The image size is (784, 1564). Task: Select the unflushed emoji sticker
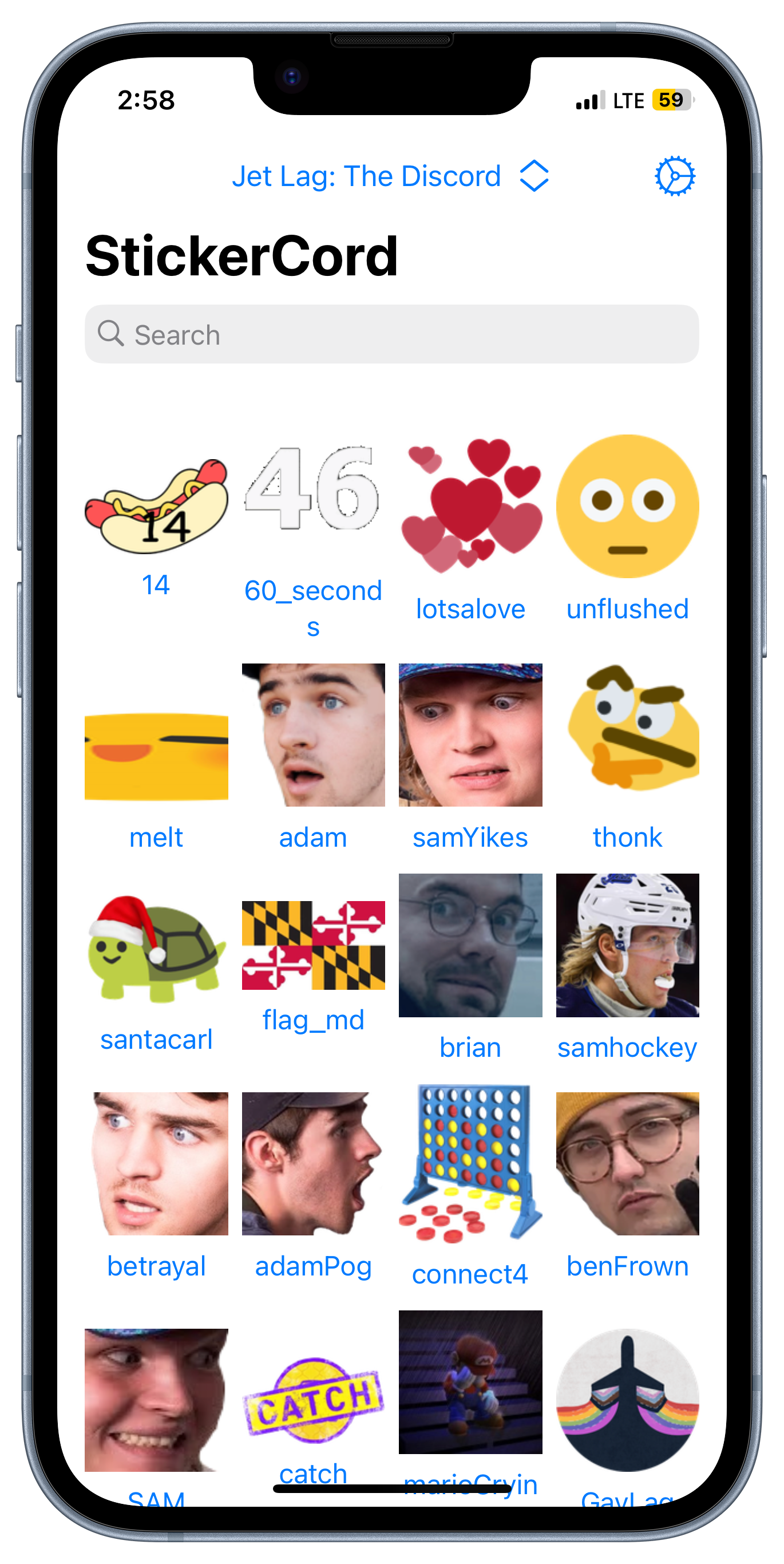click(627, 507)
